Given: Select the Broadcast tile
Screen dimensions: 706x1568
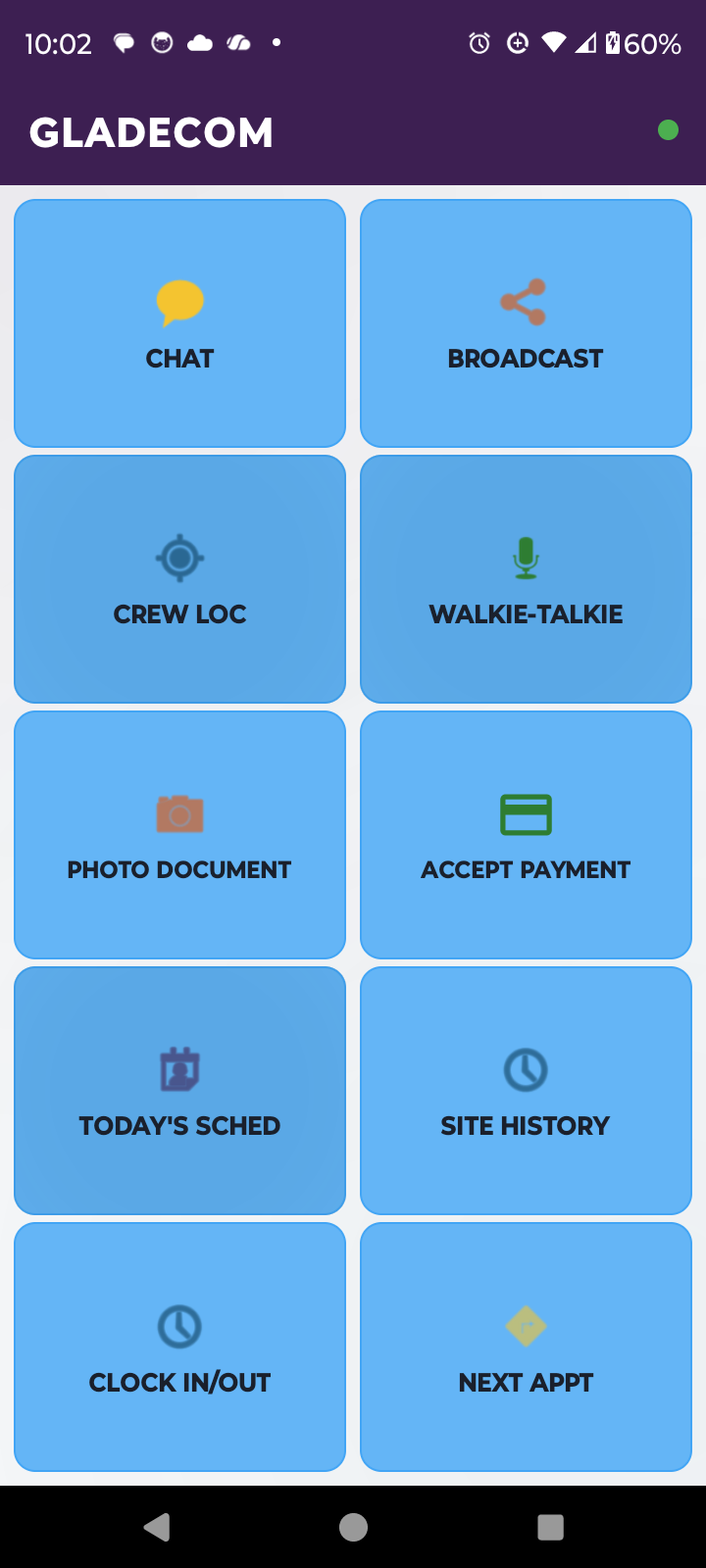Looking at the screenshot, I should (526, 323).
